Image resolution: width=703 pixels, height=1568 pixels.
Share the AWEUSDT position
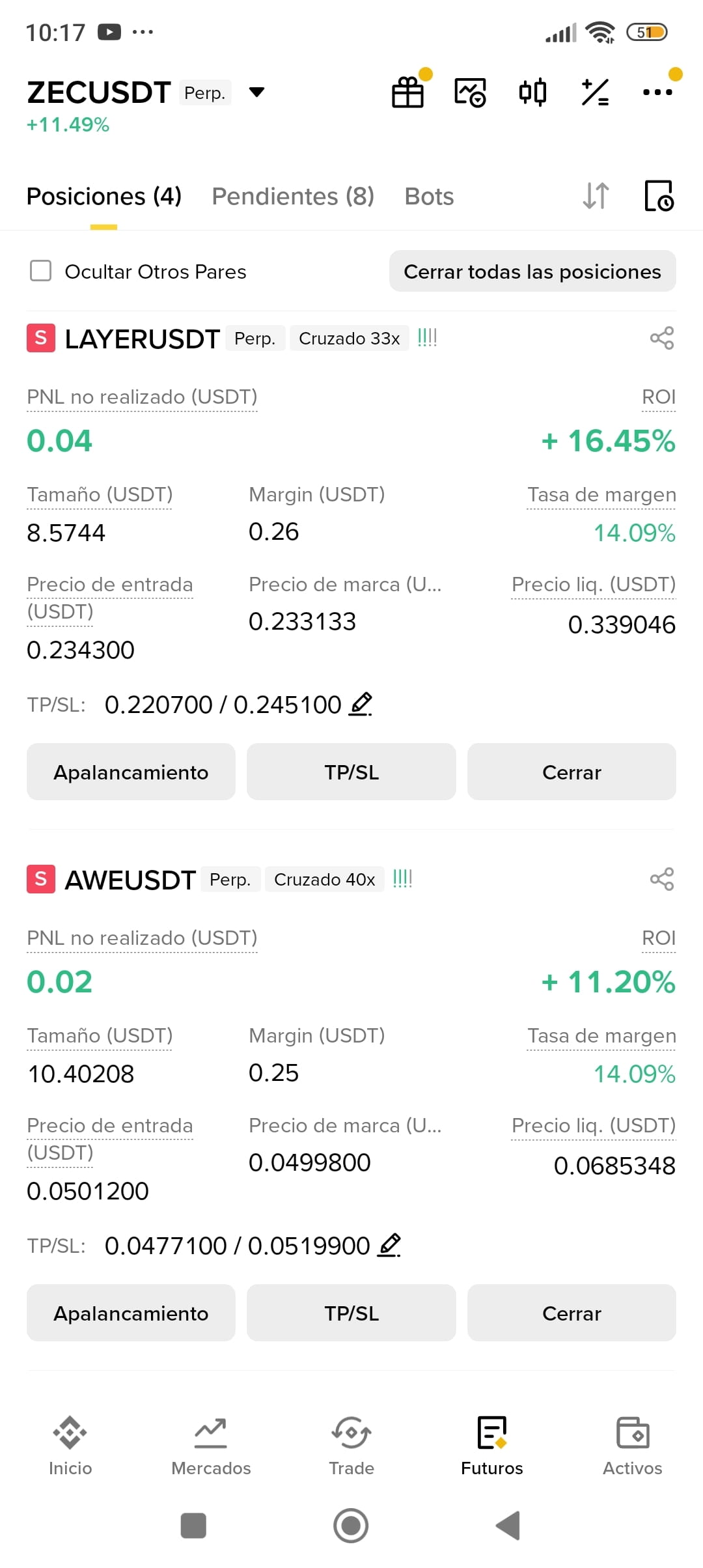pos(662,879)
